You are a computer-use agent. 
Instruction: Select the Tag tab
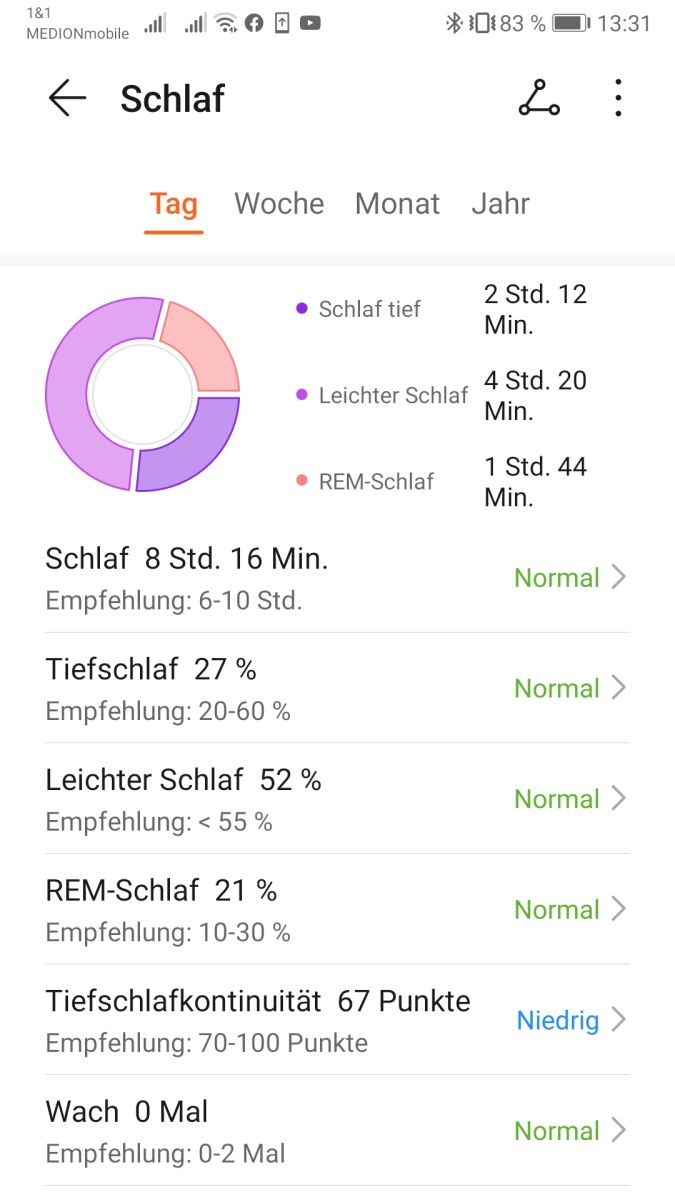click(174, 204)
